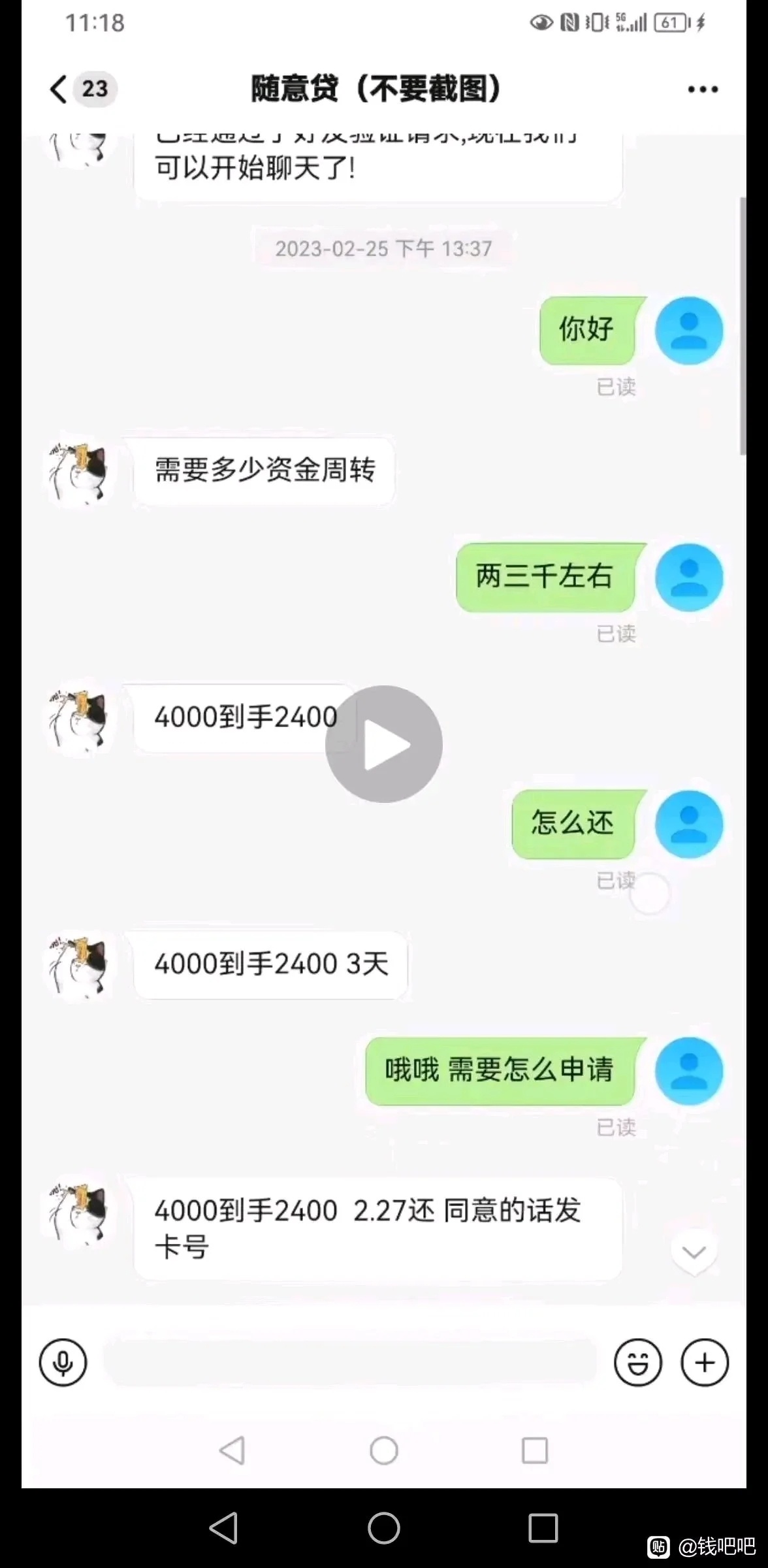This screenshot has height=1568, width=768.
Task: Play the paused video
Action: 384,744
